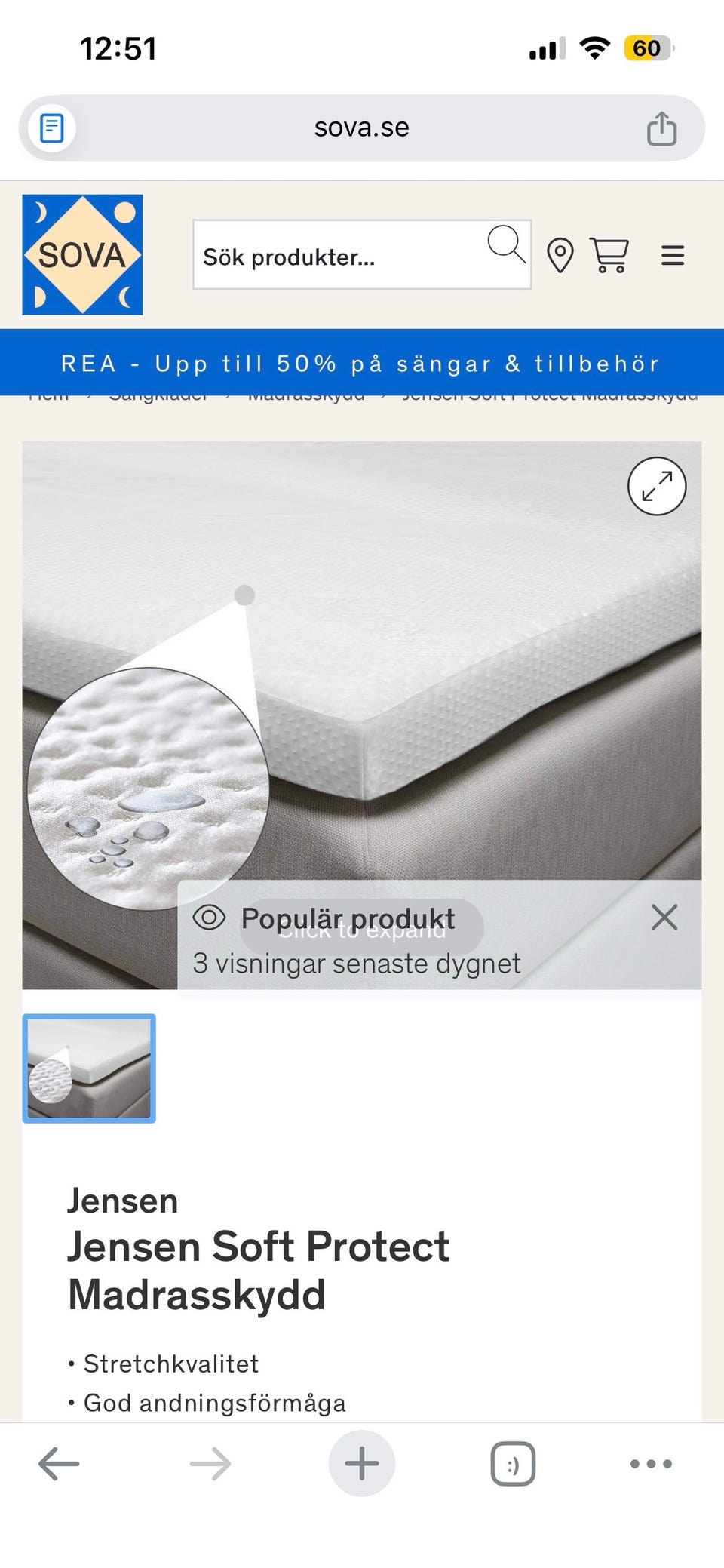Open Safari's more options ellipsis menu

650,1462
